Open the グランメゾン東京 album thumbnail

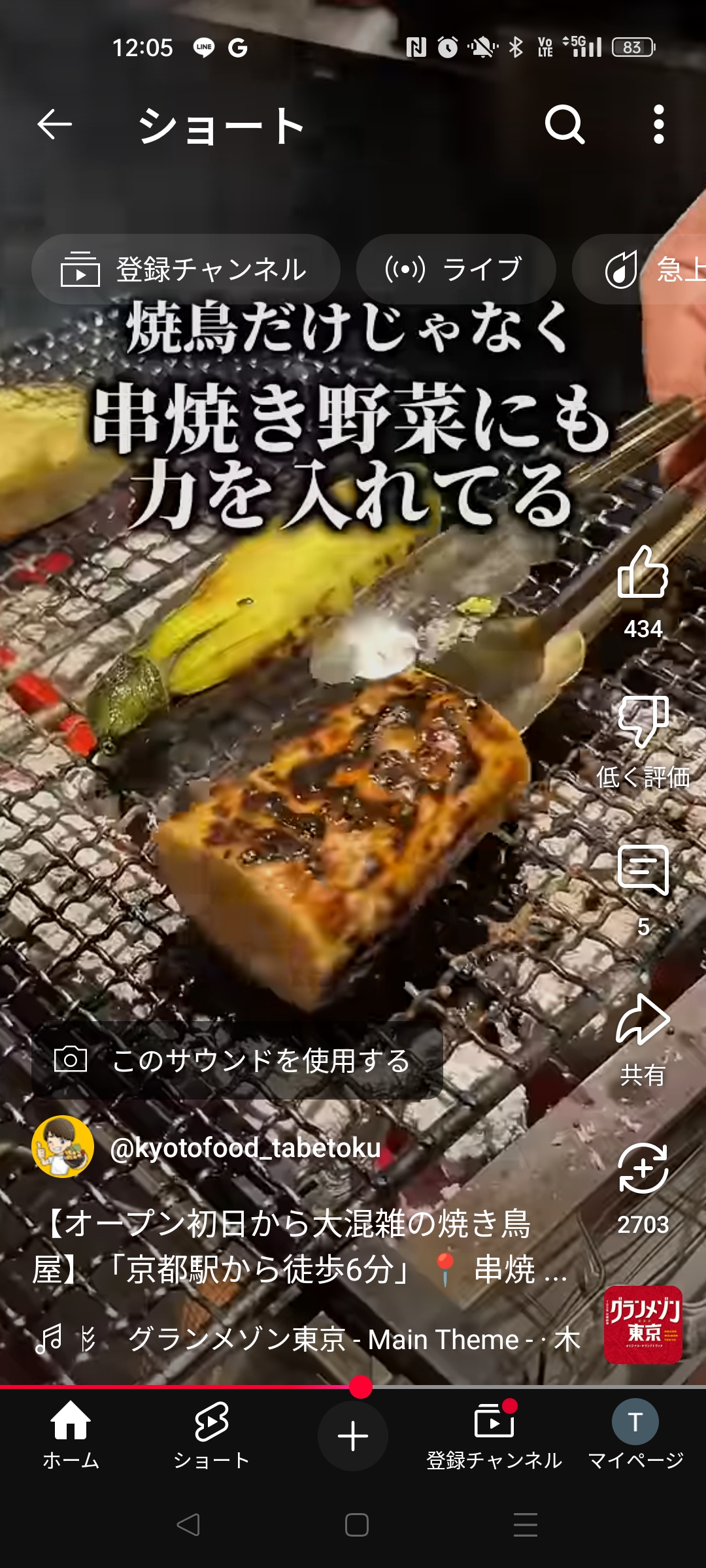click(x=643, y=1325)
